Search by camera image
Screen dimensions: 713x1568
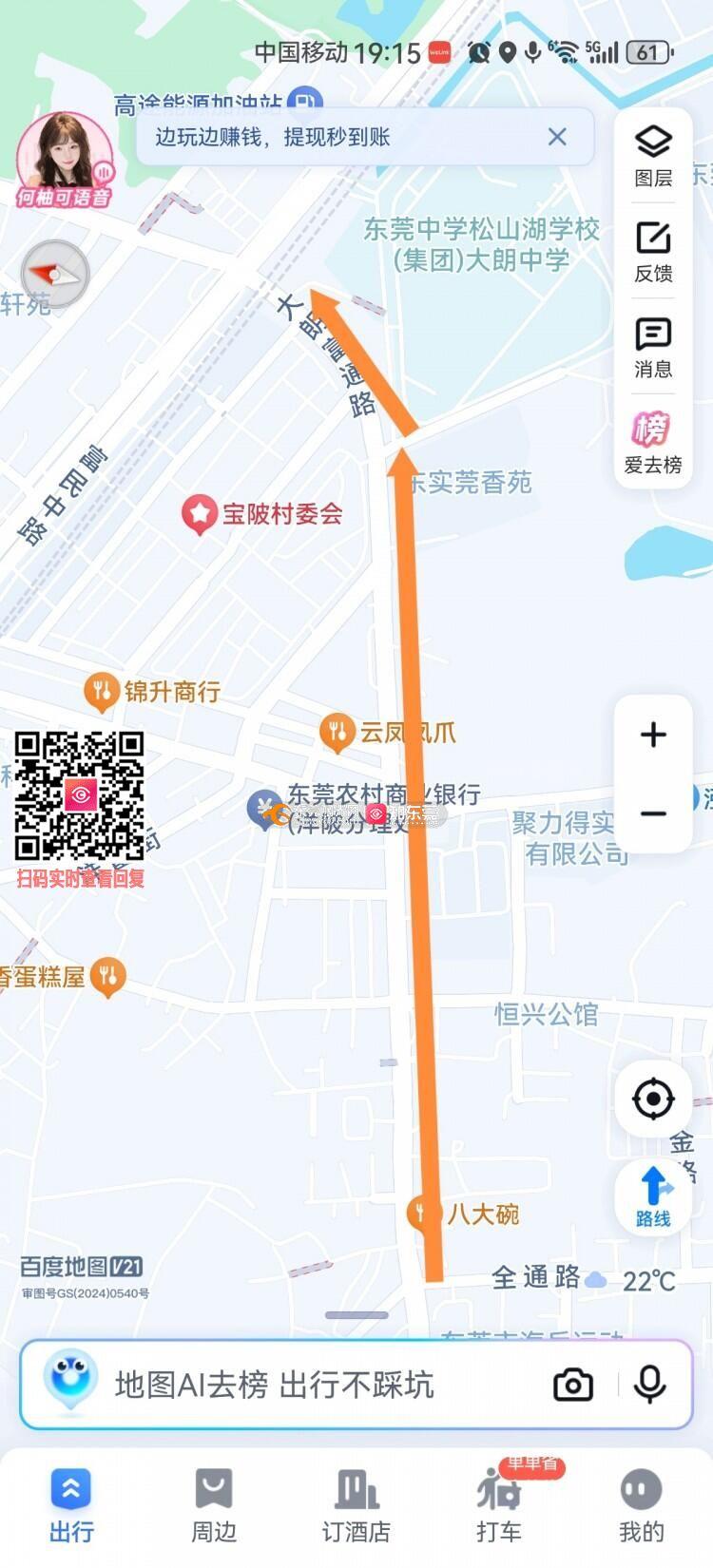click(x=572, y=1385)
